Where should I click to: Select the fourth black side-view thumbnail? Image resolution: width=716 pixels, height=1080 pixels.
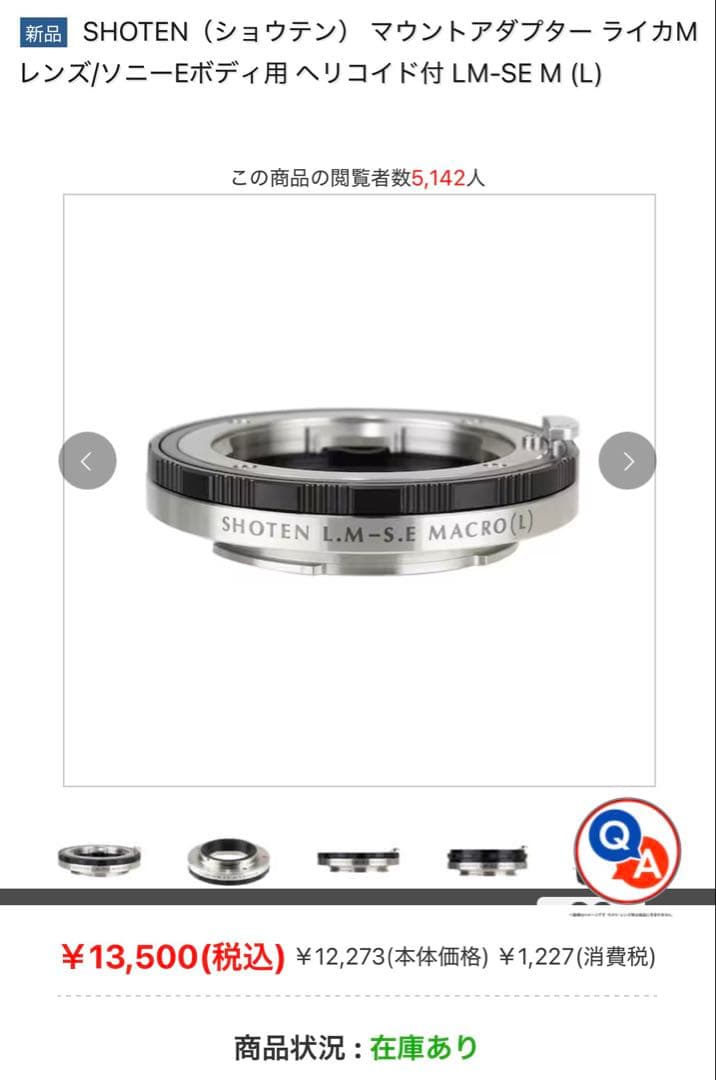(x=487, y=858)
